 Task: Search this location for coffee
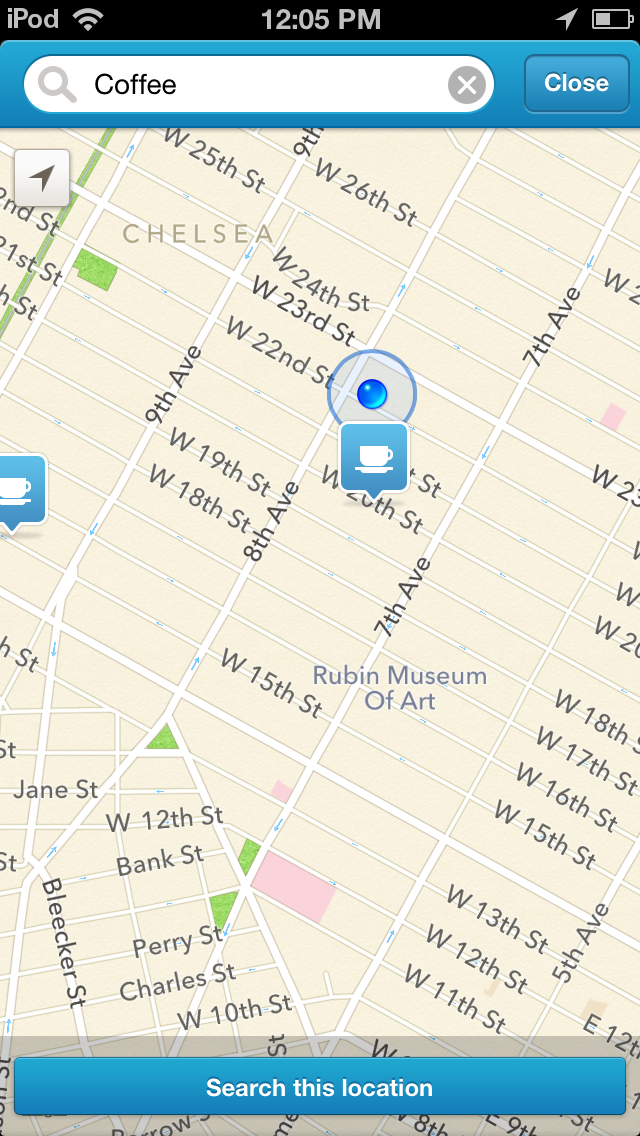[x=320, y=1087]
